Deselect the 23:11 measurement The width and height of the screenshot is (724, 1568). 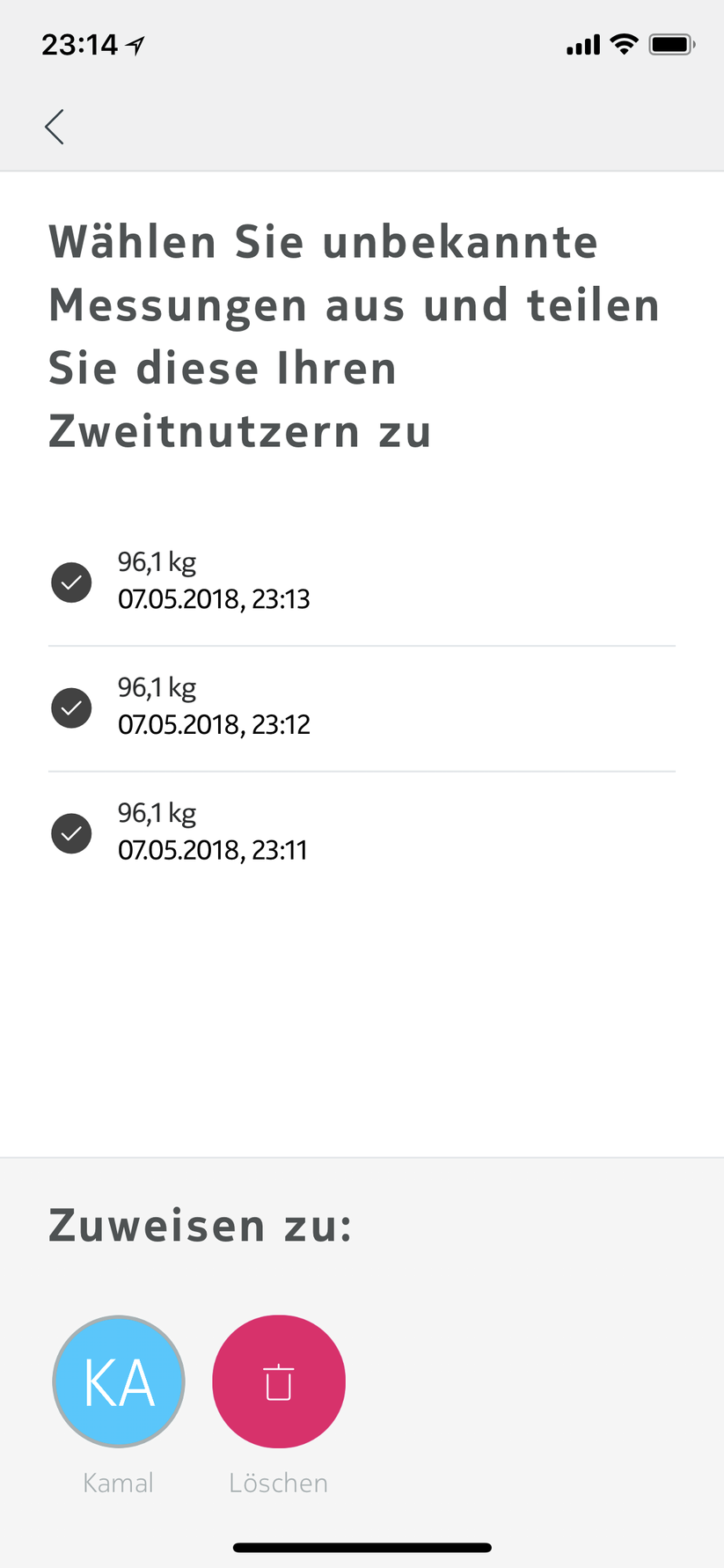(71, 833)
